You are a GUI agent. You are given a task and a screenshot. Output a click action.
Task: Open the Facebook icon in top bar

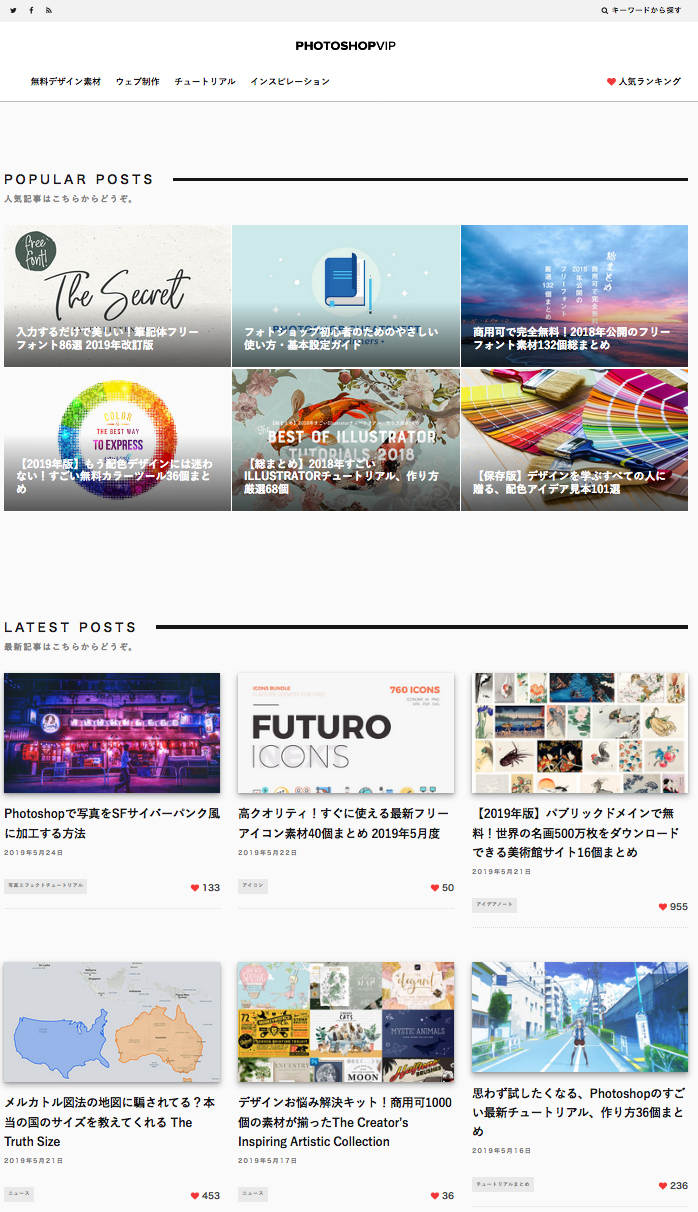pos(31,10)
